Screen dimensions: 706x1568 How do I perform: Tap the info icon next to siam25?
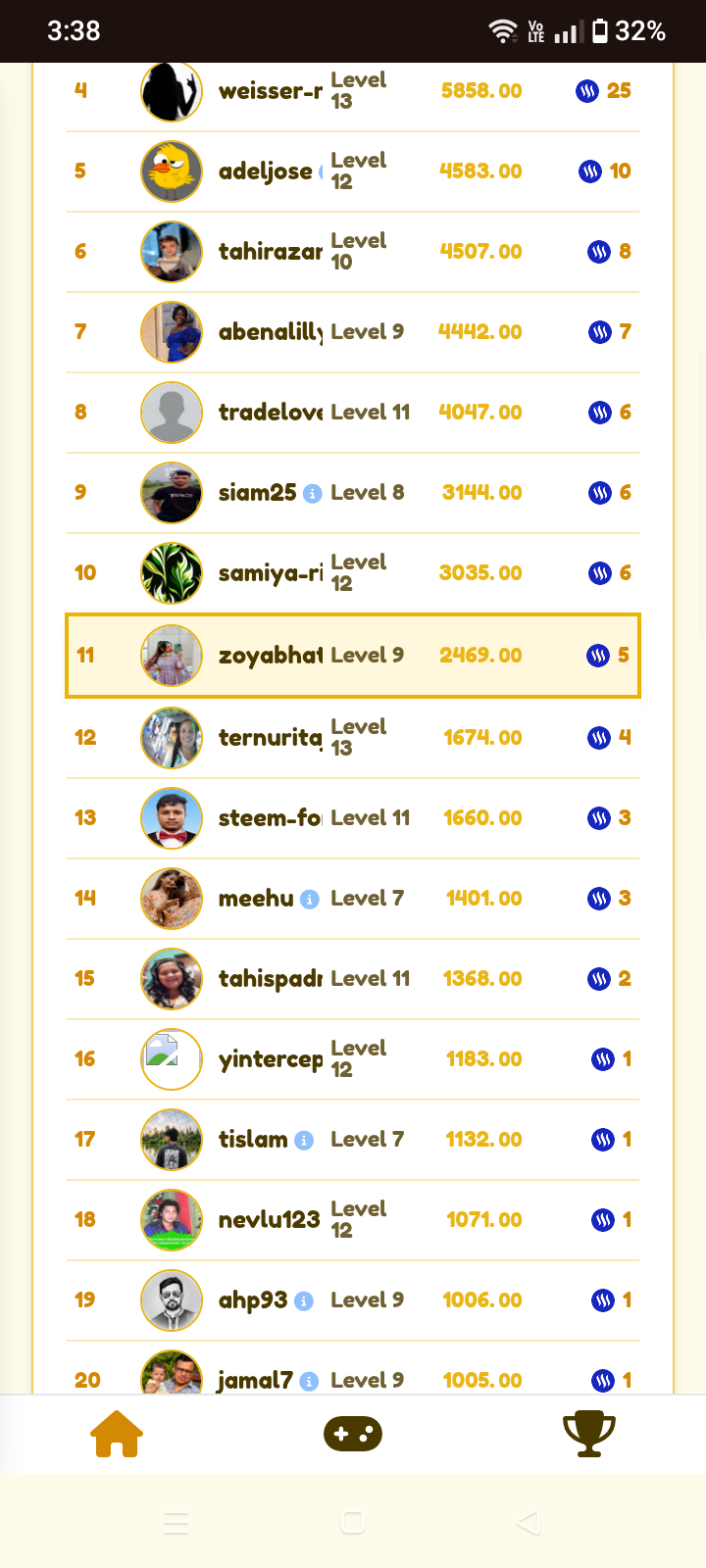coord(313,493)
